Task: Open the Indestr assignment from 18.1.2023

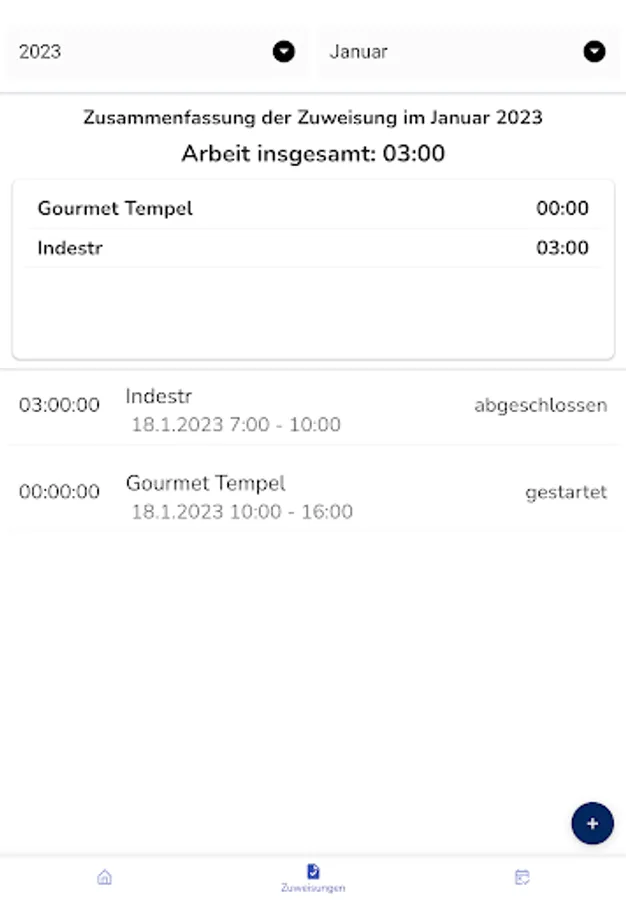Action: [x=312, y=410]
